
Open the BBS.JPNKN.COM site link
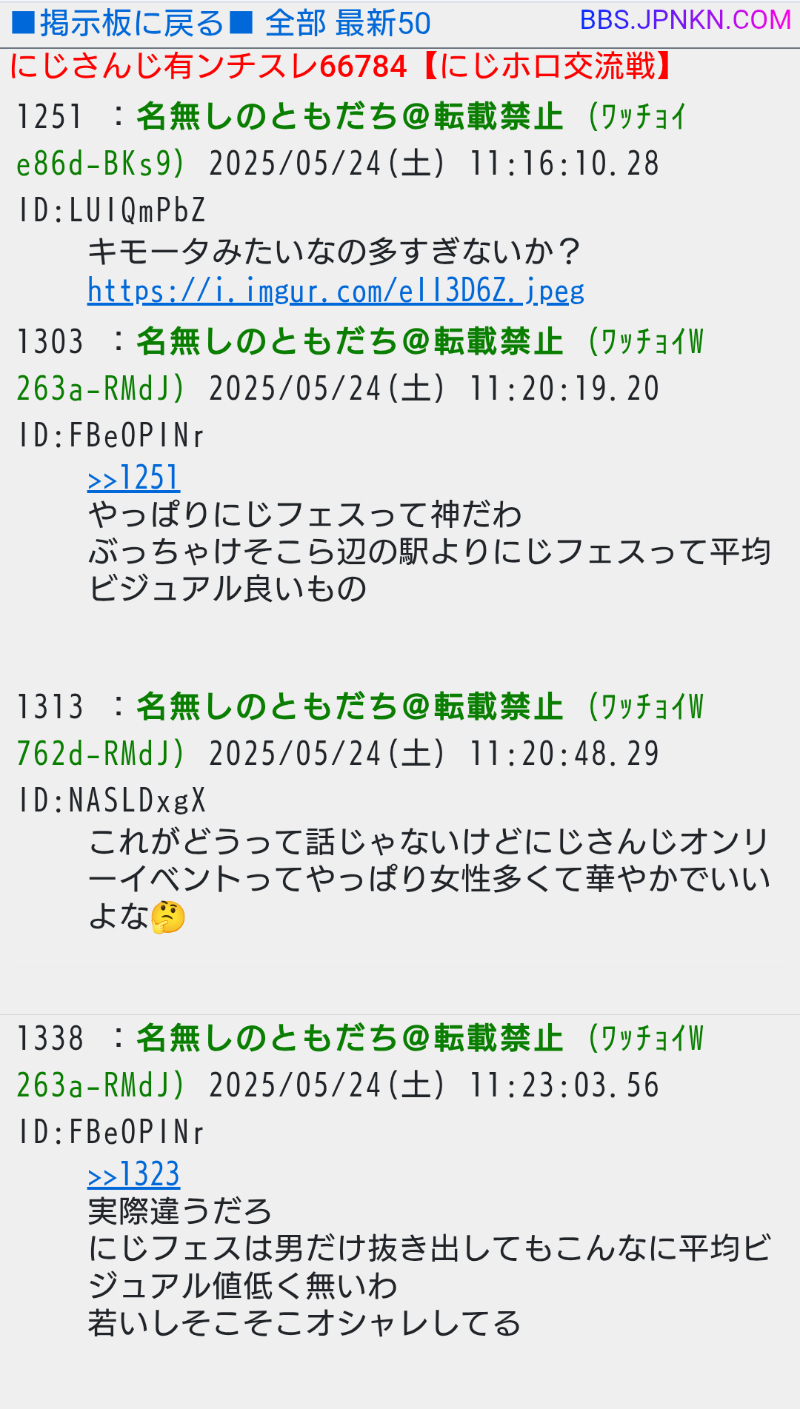pos(686,20)
